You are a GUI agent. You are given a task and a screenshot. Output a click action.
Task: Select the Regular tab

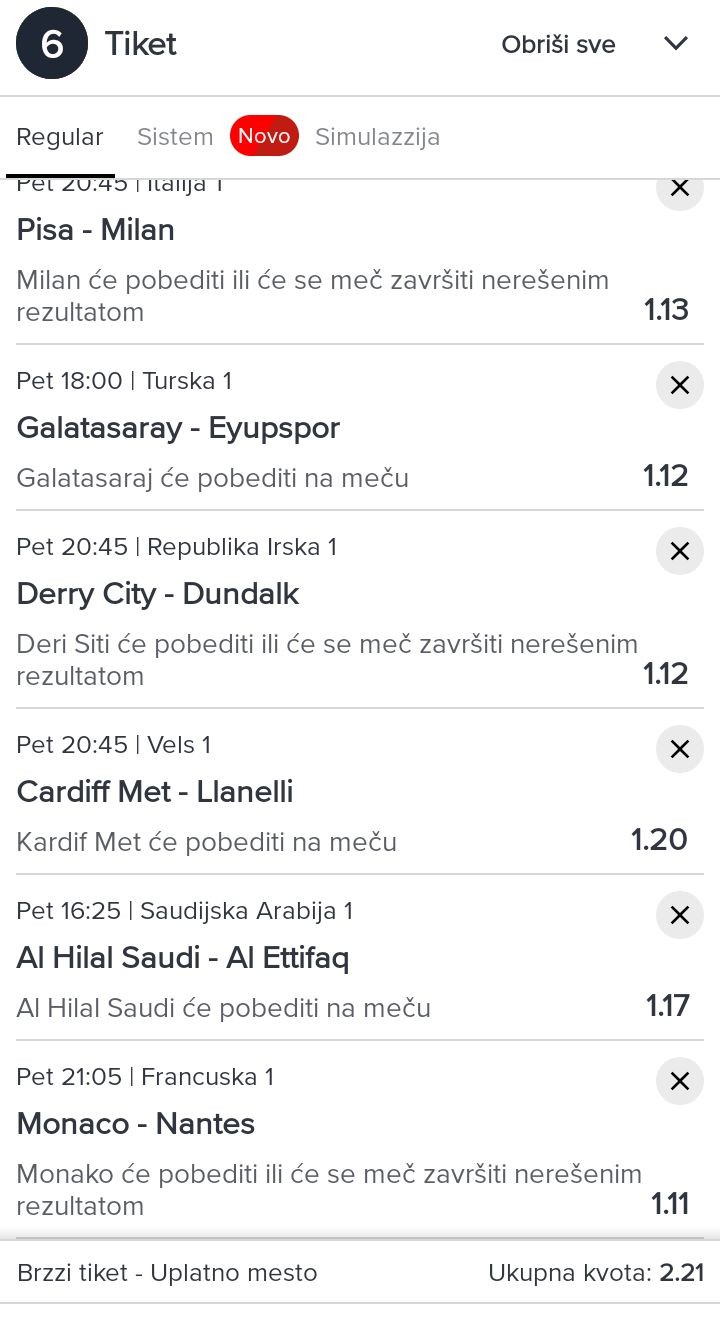[x=60, y=137]
